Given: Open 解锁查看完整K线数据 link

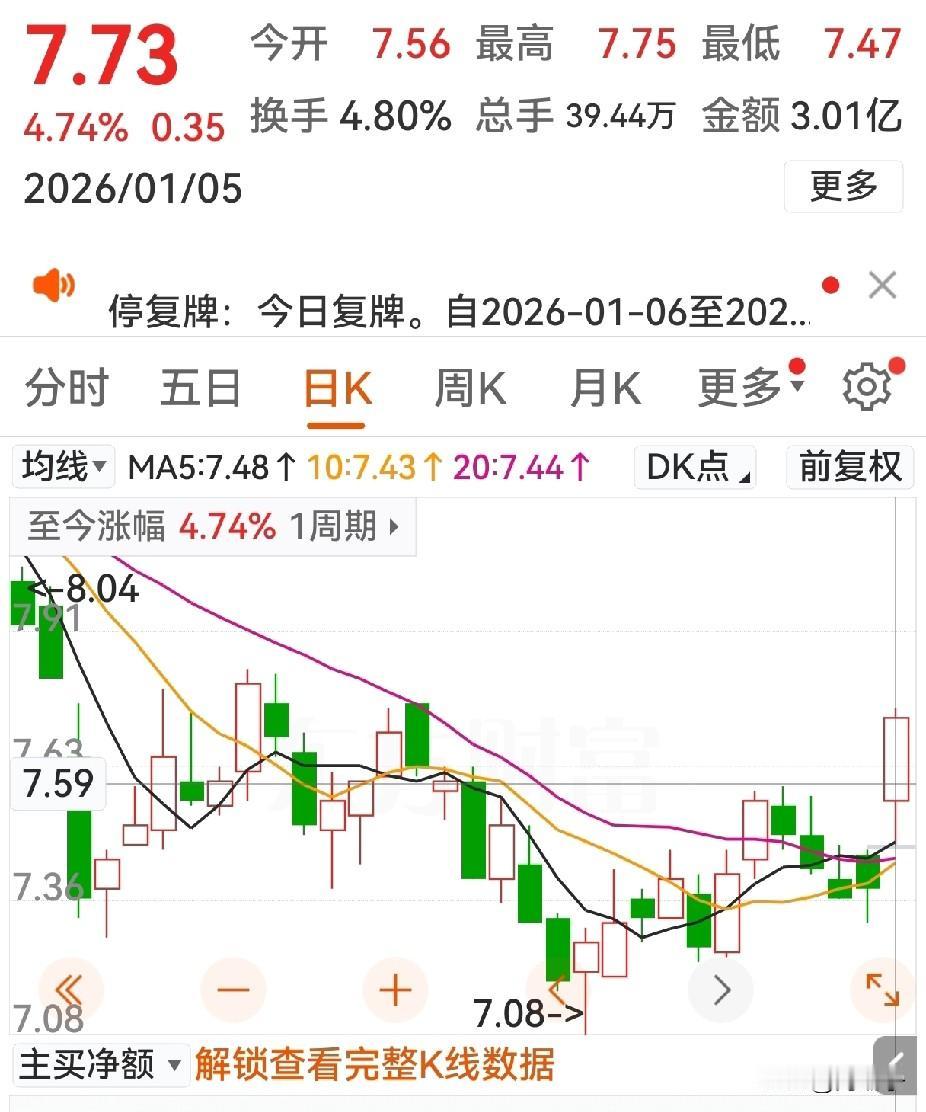Looking at the screenshot, I should click(370, 1067).
